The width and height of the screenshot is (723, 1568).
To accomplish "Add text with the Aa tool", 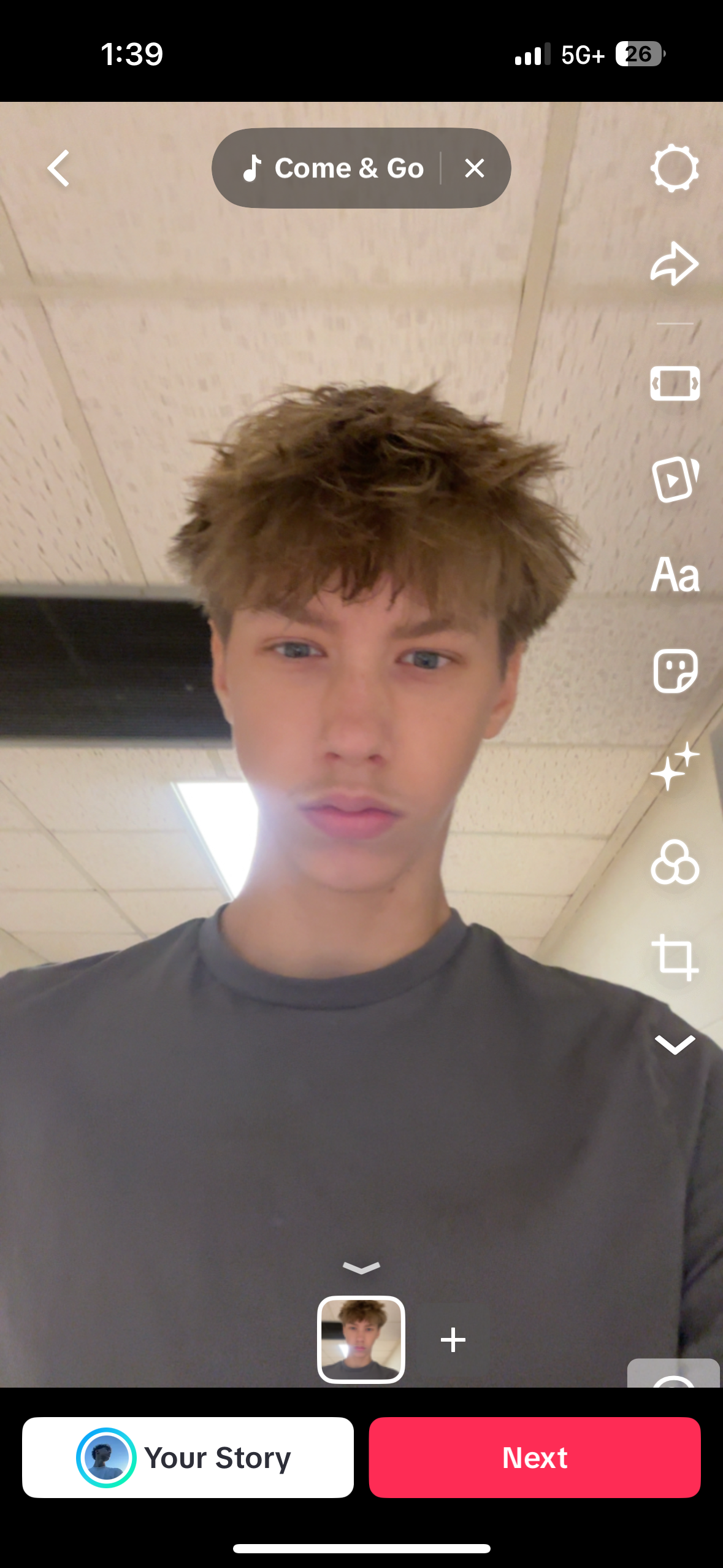I will pyautogui.click(x=675, y=575).
